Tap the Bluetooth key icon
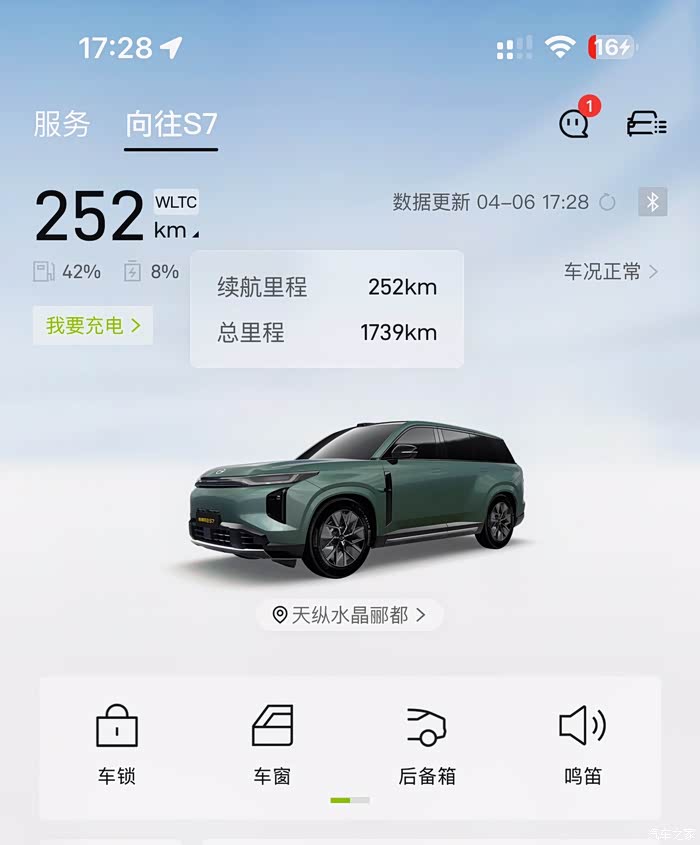The image size is (700, 845). (x=653, y=202)
